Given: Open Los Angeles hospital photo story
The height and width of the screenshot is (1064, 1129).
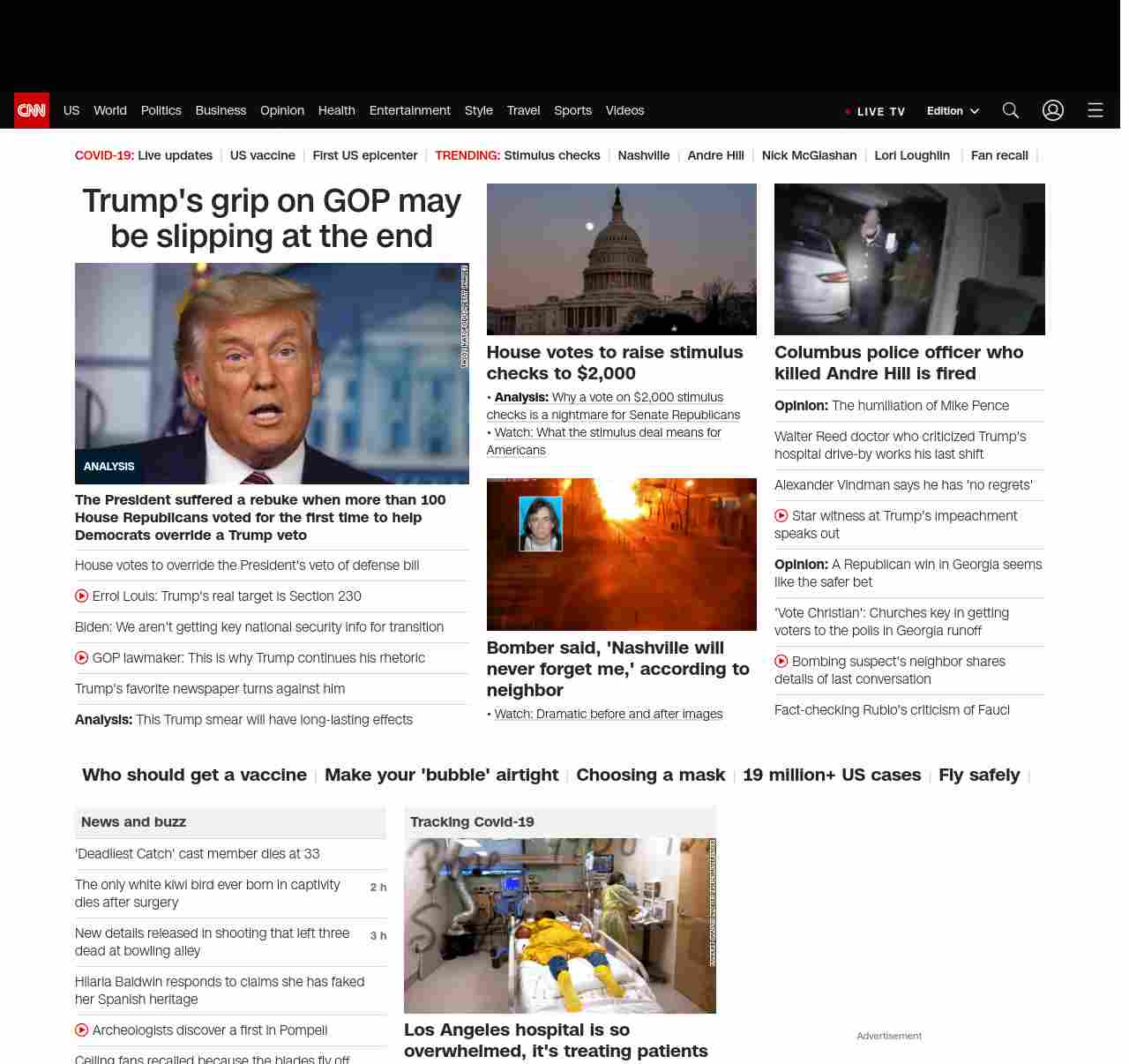Looking at the screenshot, I should tap(559, 925).
